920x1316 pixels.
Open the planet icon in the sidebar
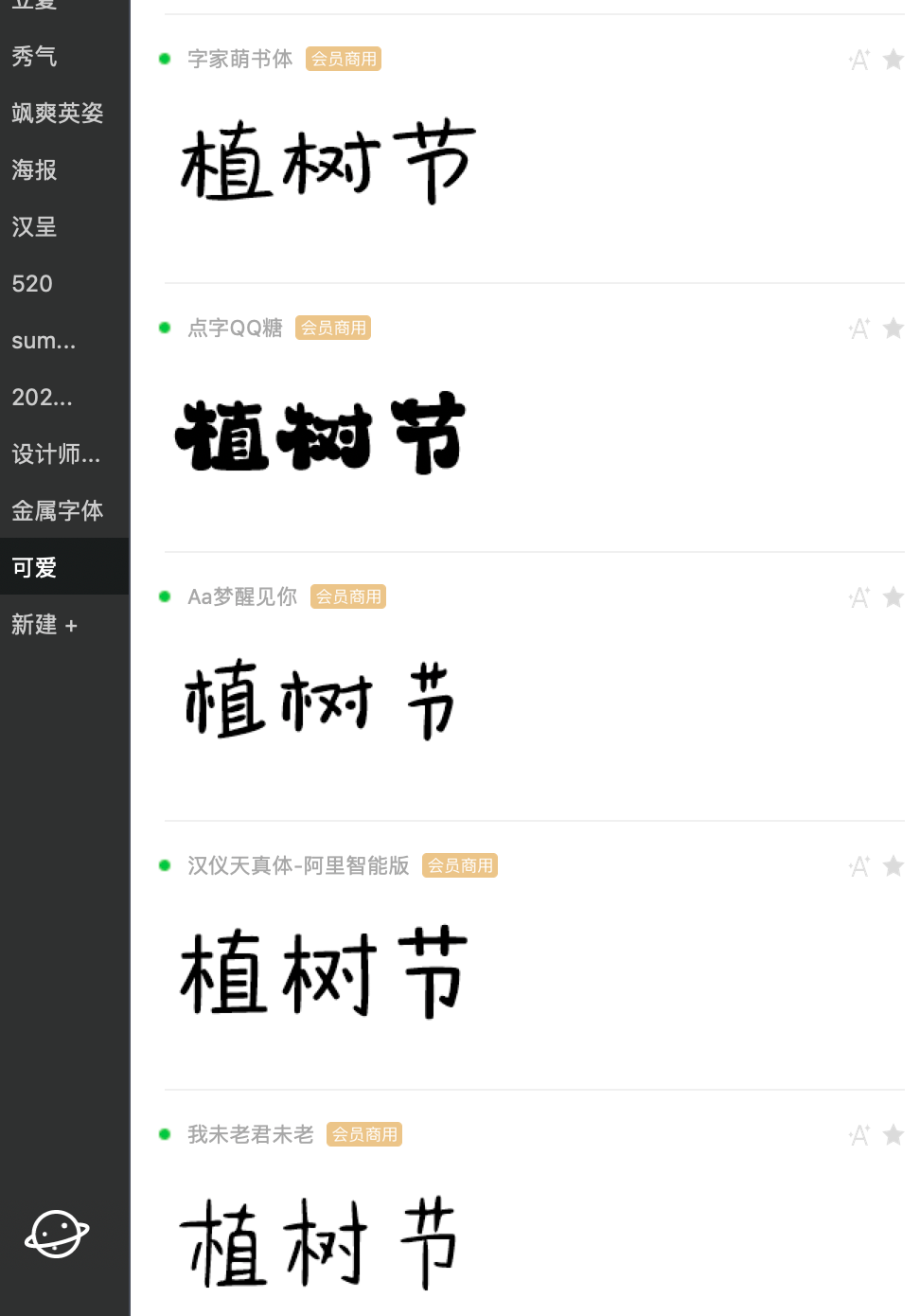[57, 1234]
